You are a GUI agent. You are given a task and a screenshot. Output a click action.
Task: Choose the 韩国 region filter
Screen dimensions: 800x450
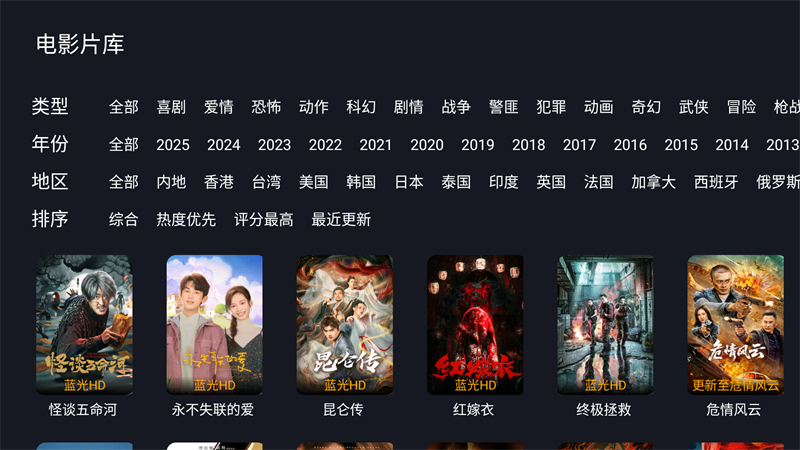(x=361, y=182)
